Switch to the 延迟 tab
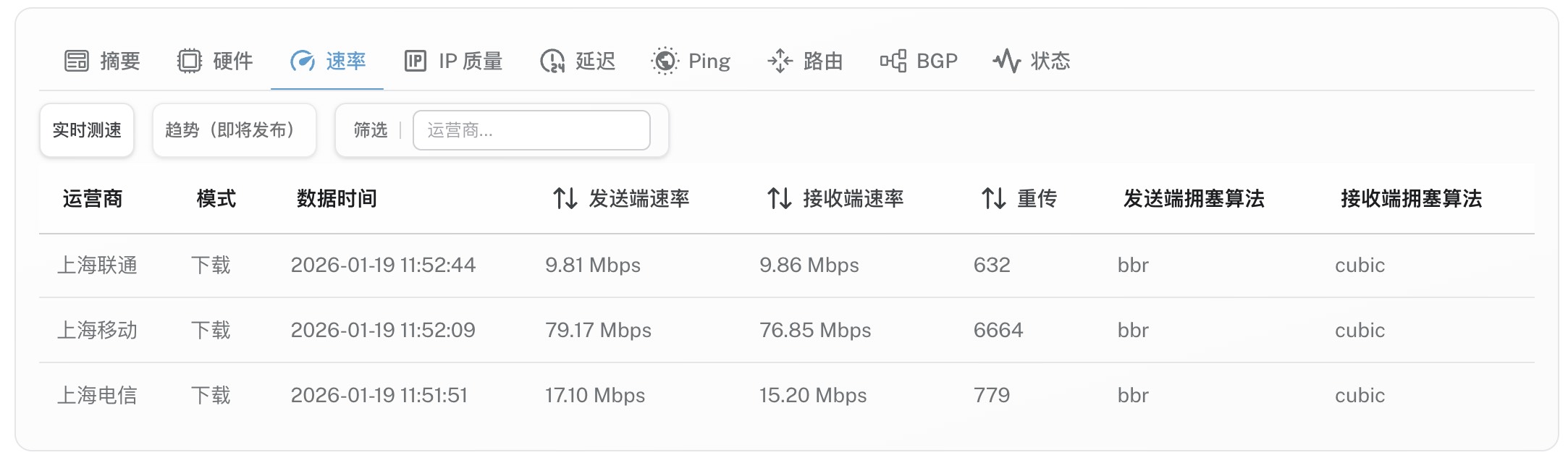The width and height of the screenshot is (1568, 463). click(578, 61)
